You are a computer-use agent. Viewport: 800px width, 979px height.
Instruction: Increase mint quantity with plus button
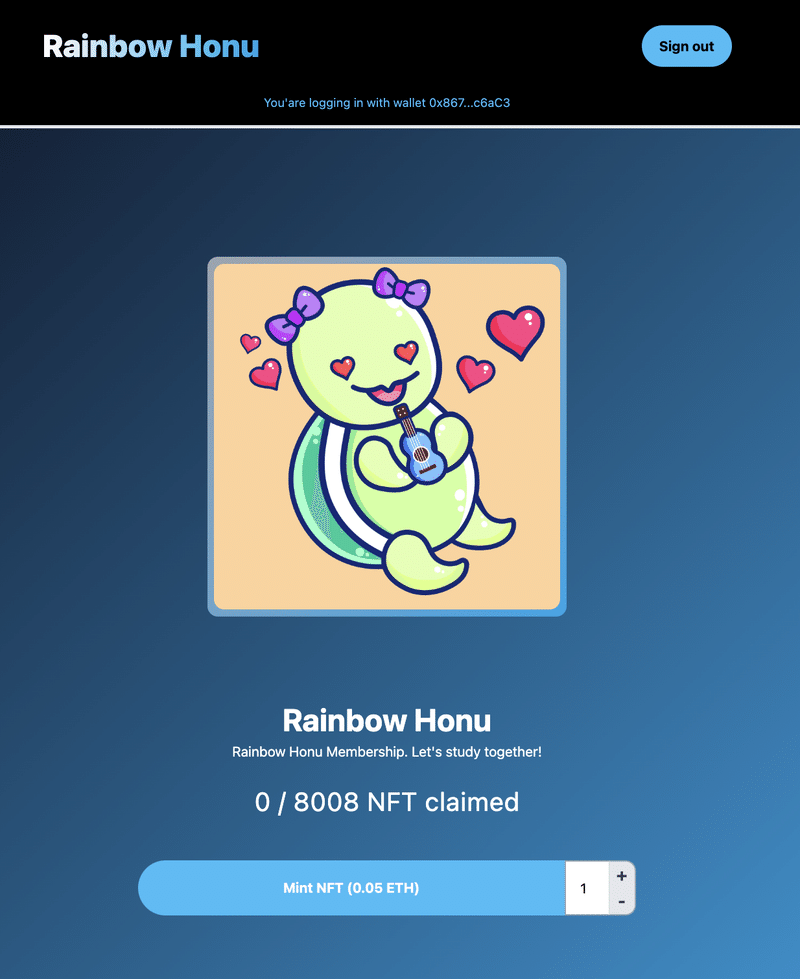tap(622, 876)
